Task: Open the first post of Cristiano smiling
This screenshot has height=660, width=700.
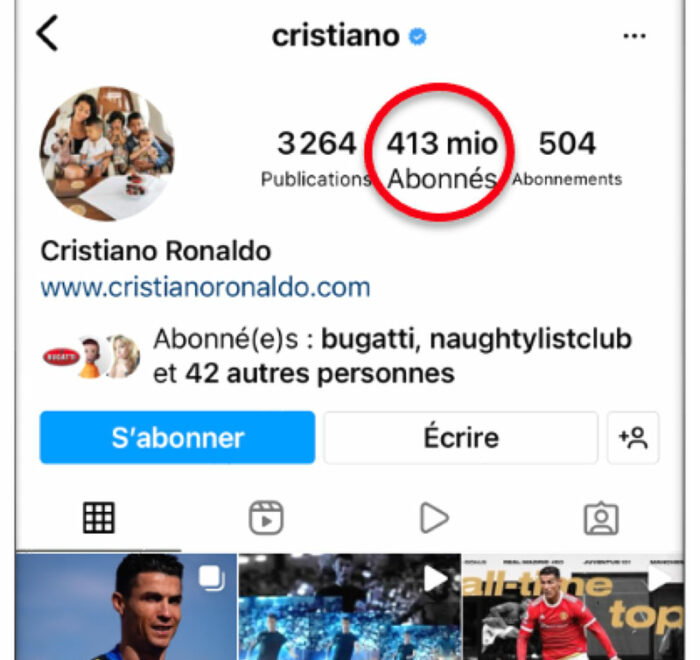Action: coord(125,606)
